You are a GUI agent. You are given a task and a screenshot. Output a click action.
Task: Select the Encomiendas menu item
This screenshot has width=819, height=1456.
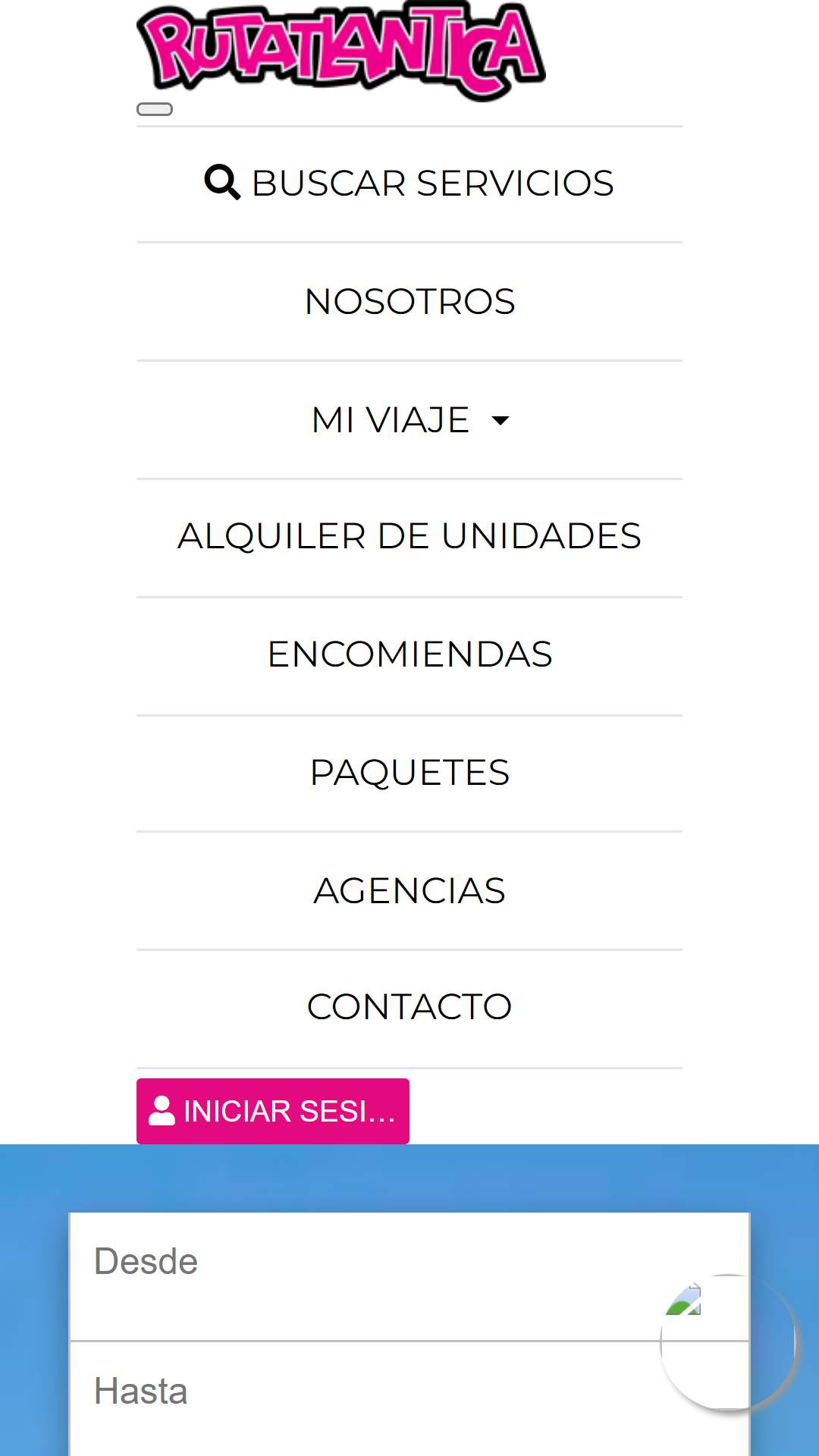tap(409, 655)
